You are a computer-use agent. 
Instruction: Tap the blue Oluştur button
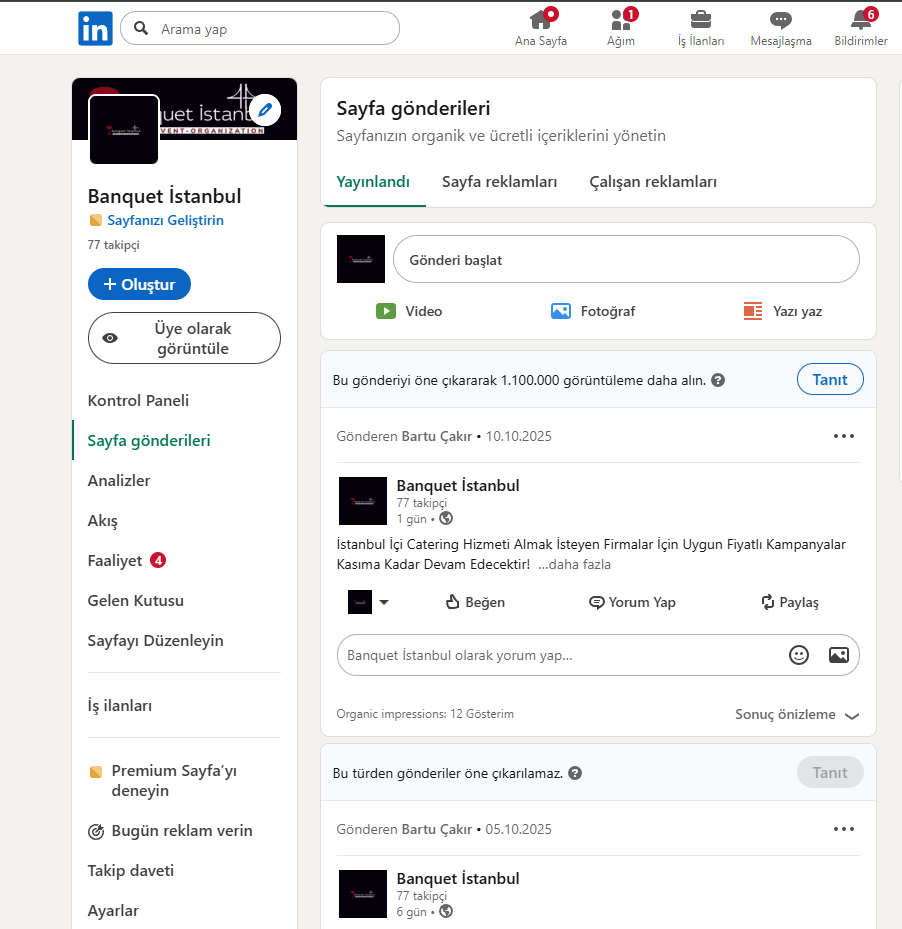pos(139,284)
